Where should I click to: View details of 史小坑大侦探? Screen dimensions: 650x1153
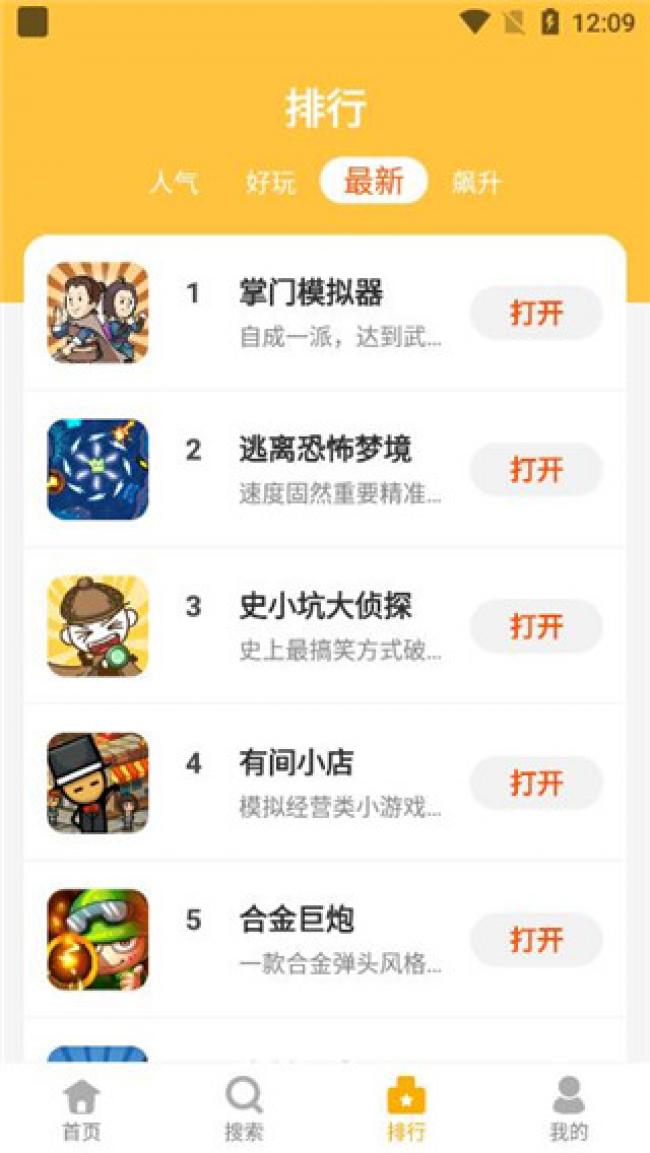[325, 607]
